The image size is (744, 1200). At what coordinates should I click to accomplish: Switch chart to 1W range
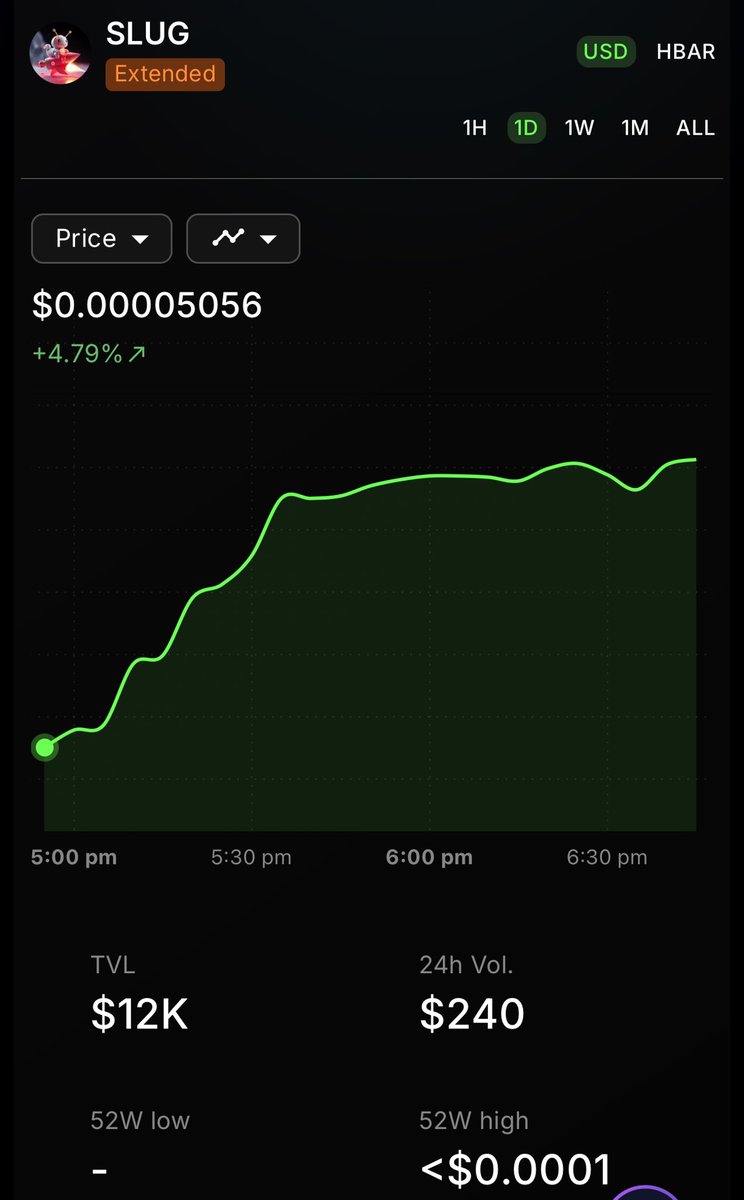click(579, 128)
